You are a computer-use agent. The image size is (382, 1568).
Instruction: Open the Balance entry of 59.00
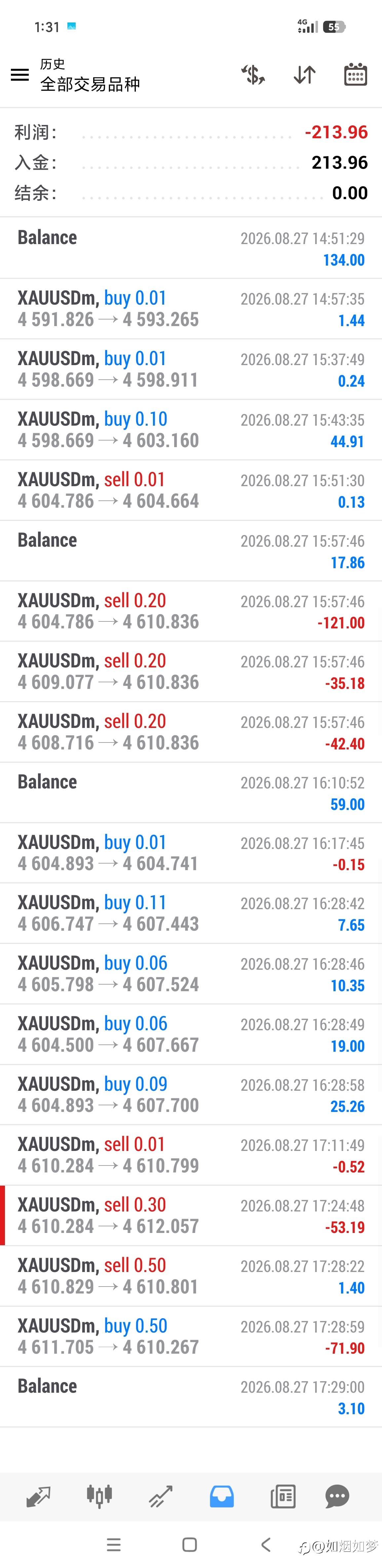[191, 792]
